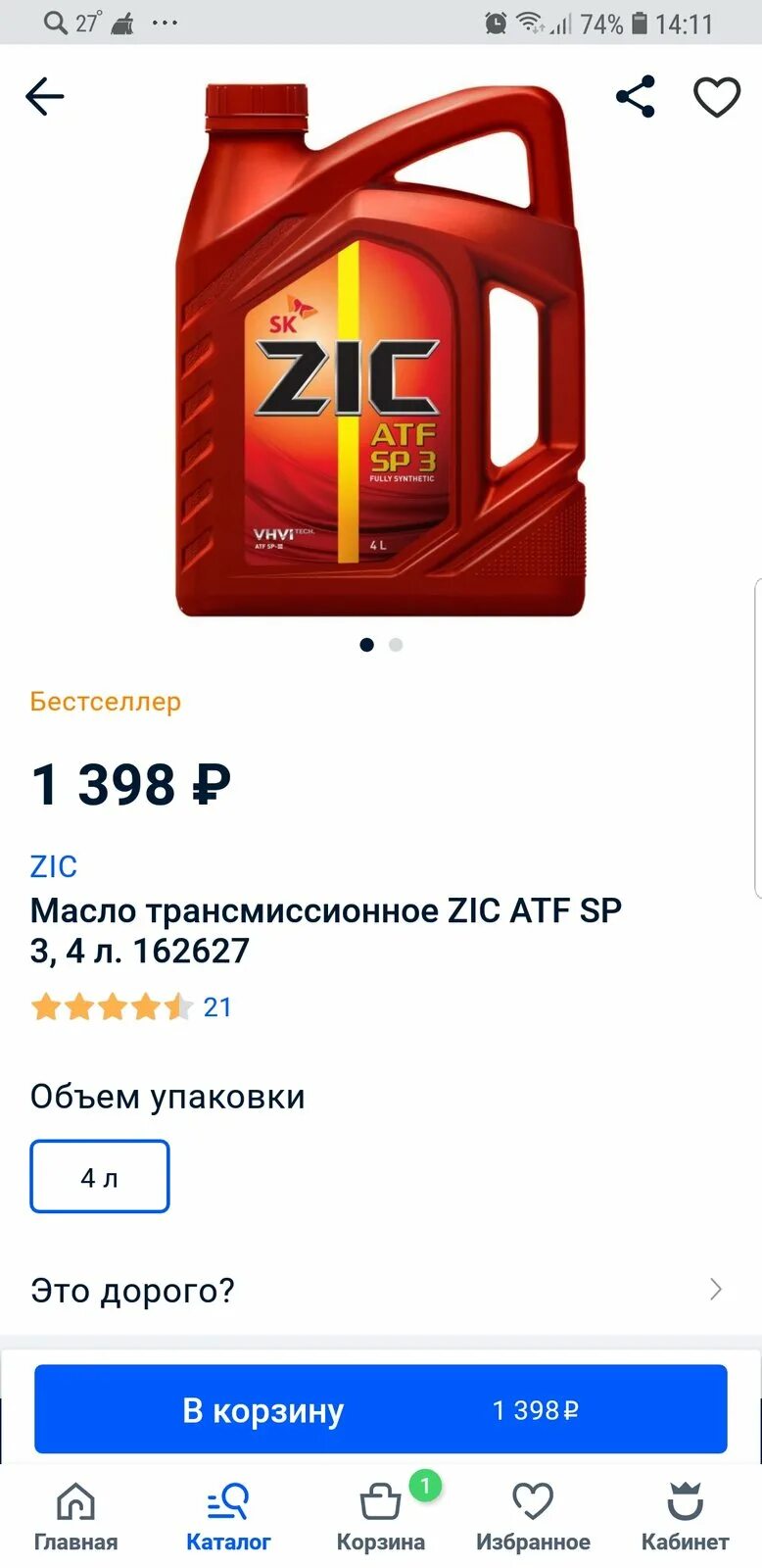Switch to the Главная tab
Image resolution: width=762 pixels, height=1568 pixels.
[x=75, y=1517]
